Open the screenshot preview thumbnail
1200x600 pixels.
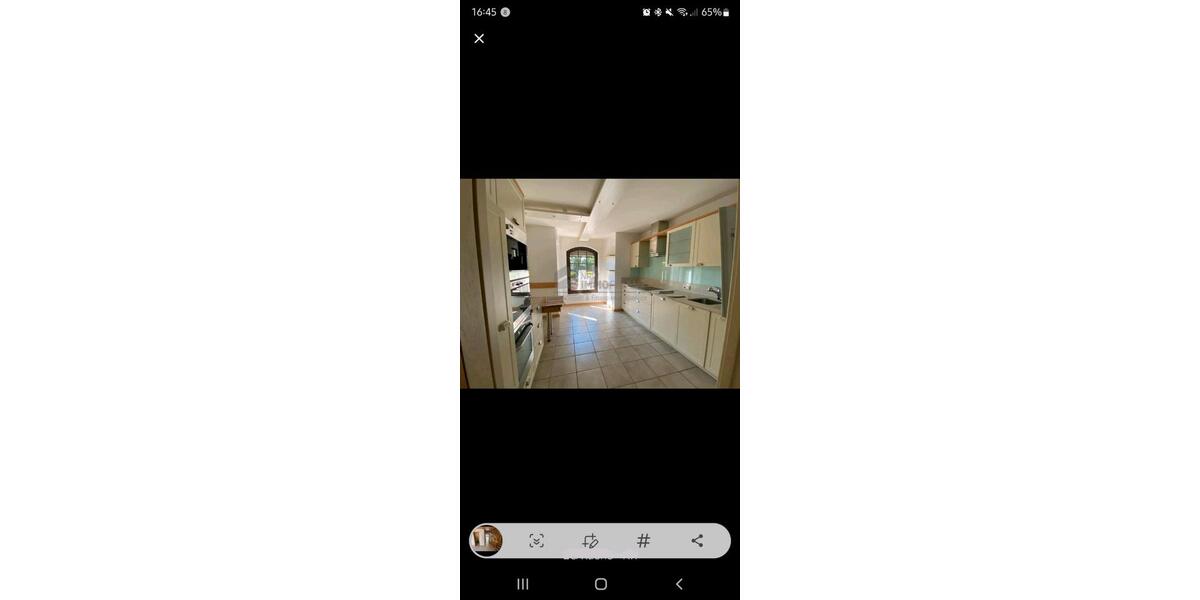486,540
